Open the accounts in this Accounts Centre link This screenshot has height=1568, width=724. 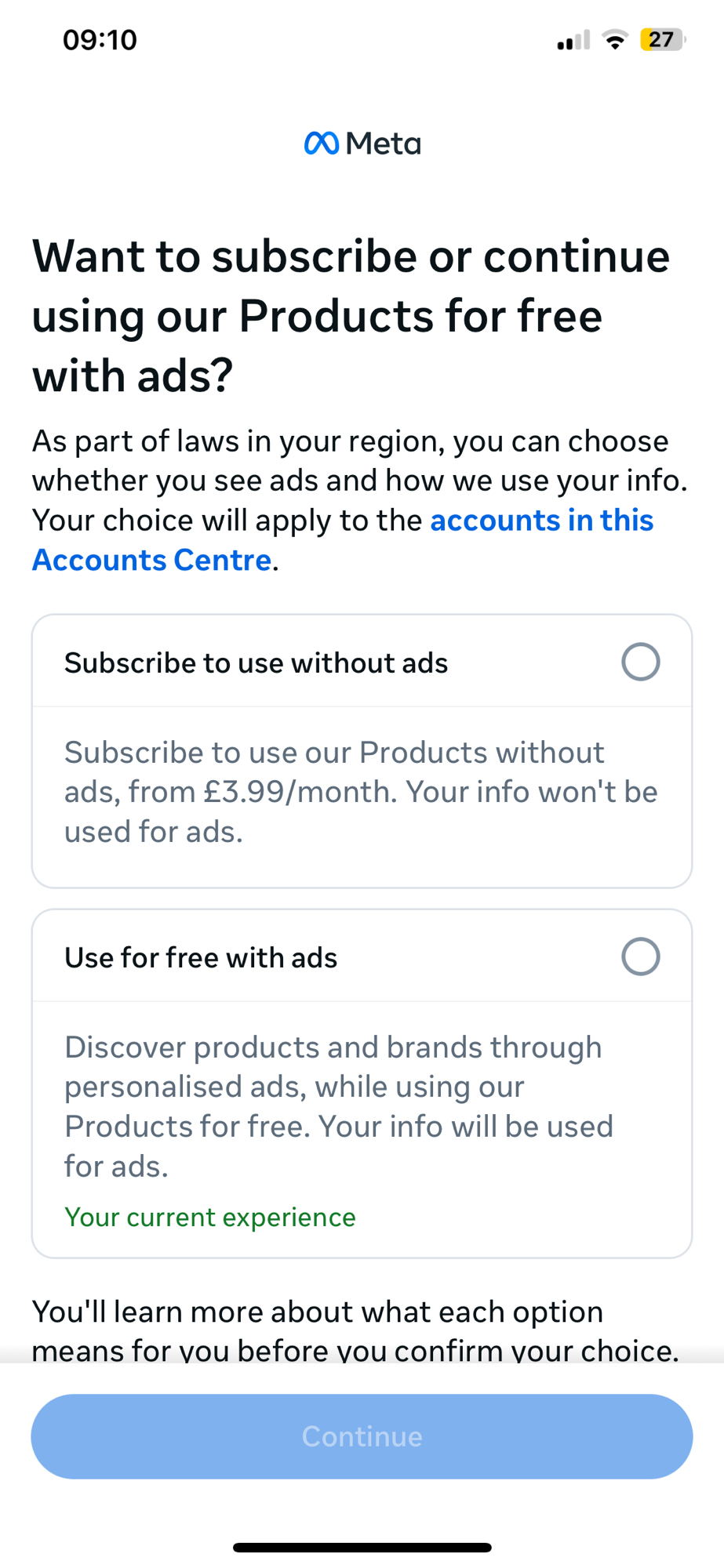click(541, 521)
